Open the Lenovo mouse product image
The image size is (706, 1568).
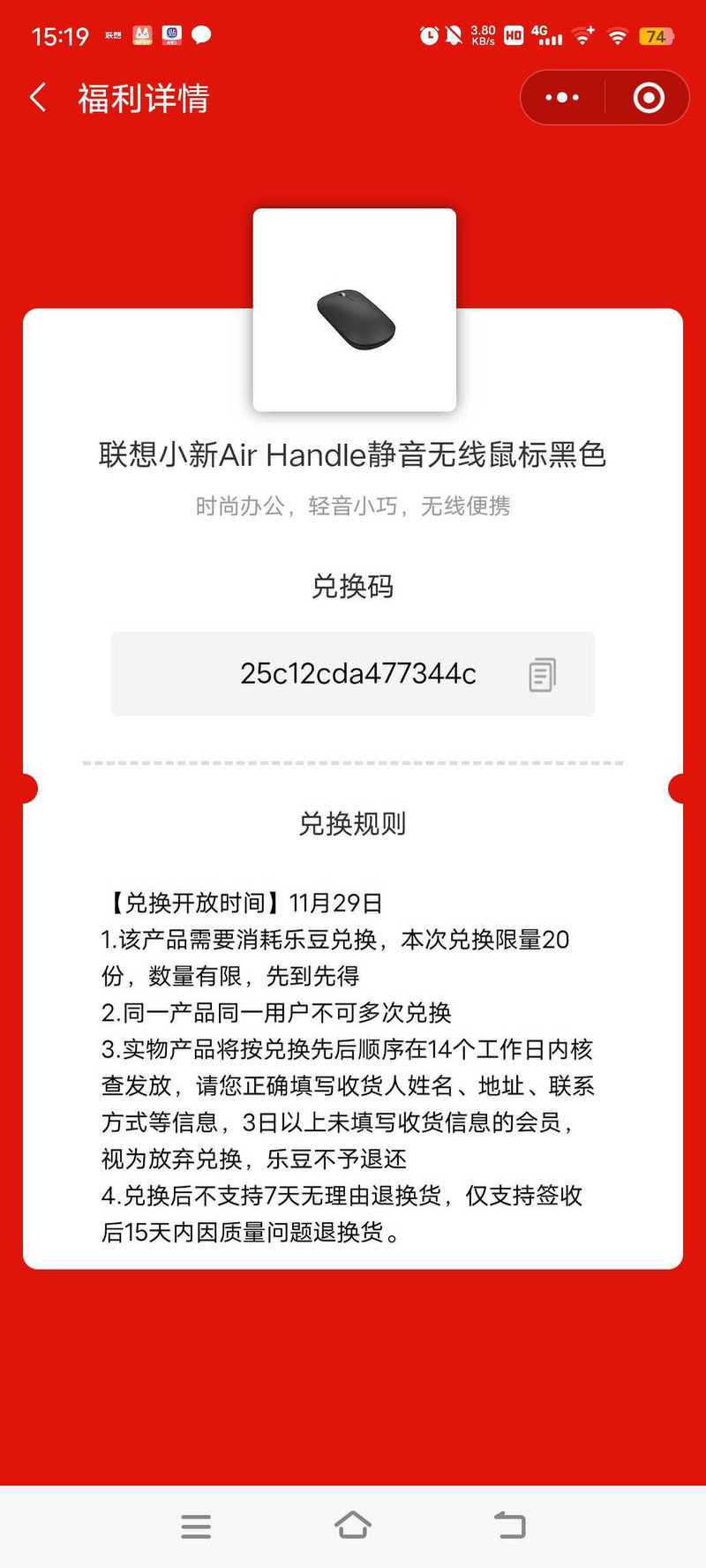(x=355, y=310)
